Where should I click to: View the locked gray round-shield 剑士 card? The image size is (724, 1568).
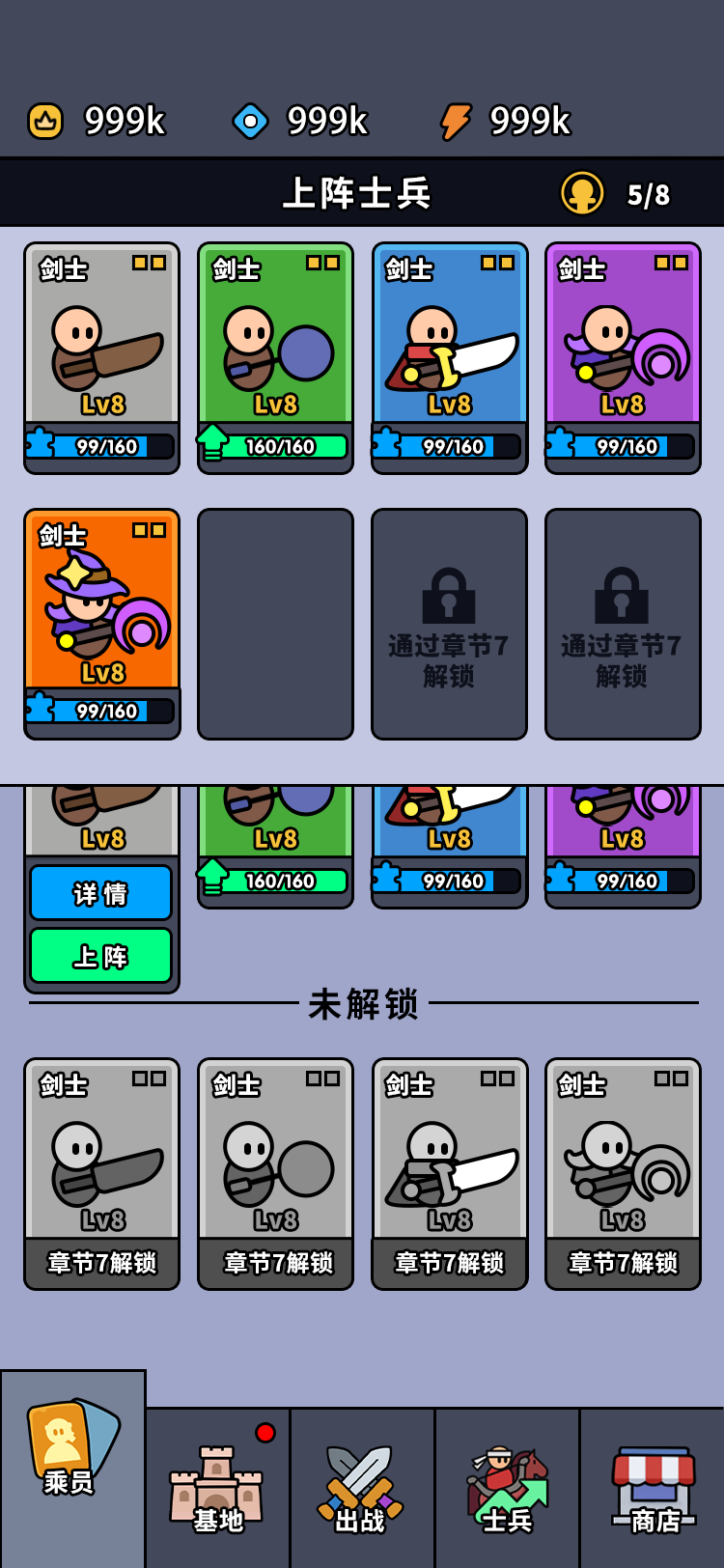pos(275,1173)
